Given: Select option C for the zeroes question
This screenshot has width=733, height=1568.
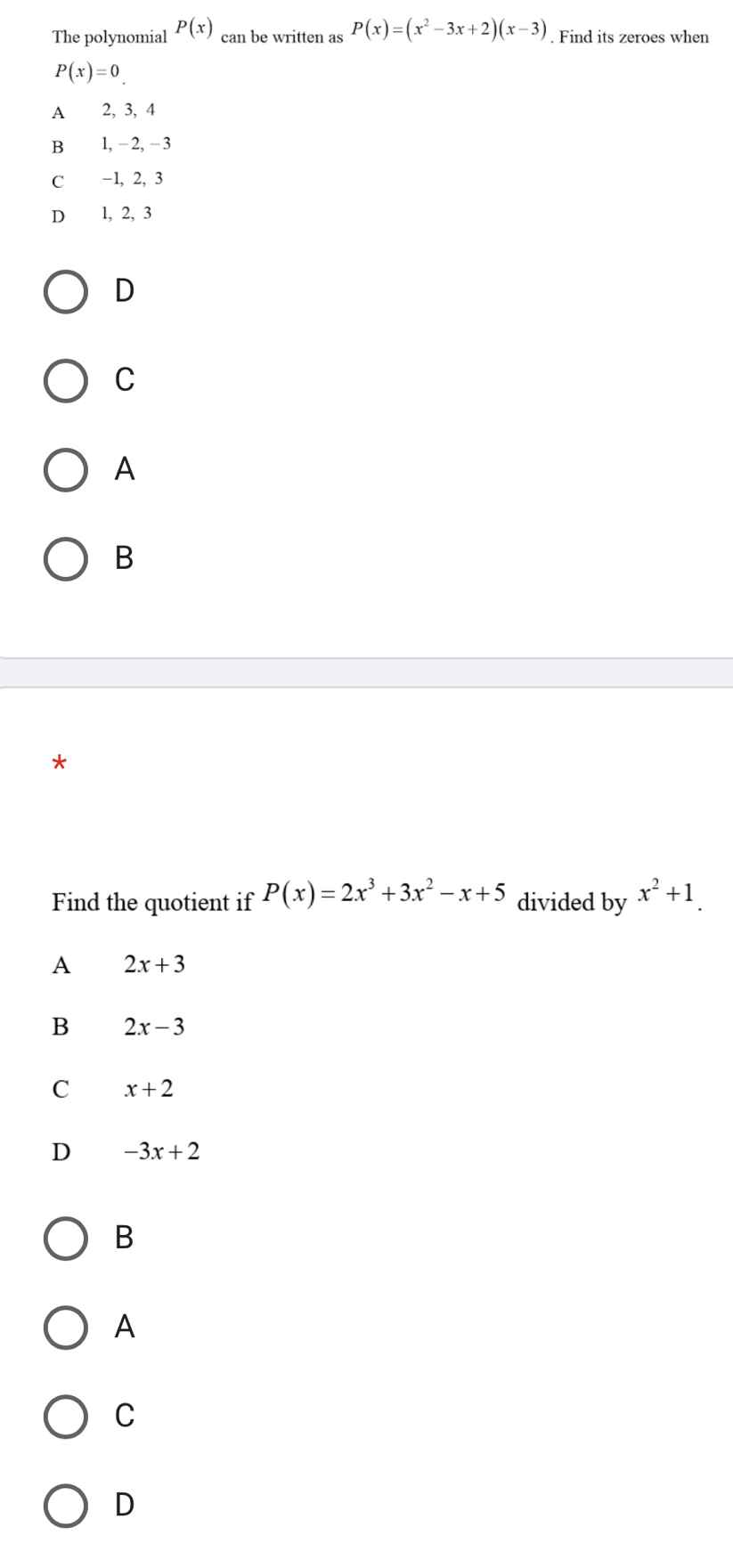Looking at the screenshot, I should [x=63, y=381].
